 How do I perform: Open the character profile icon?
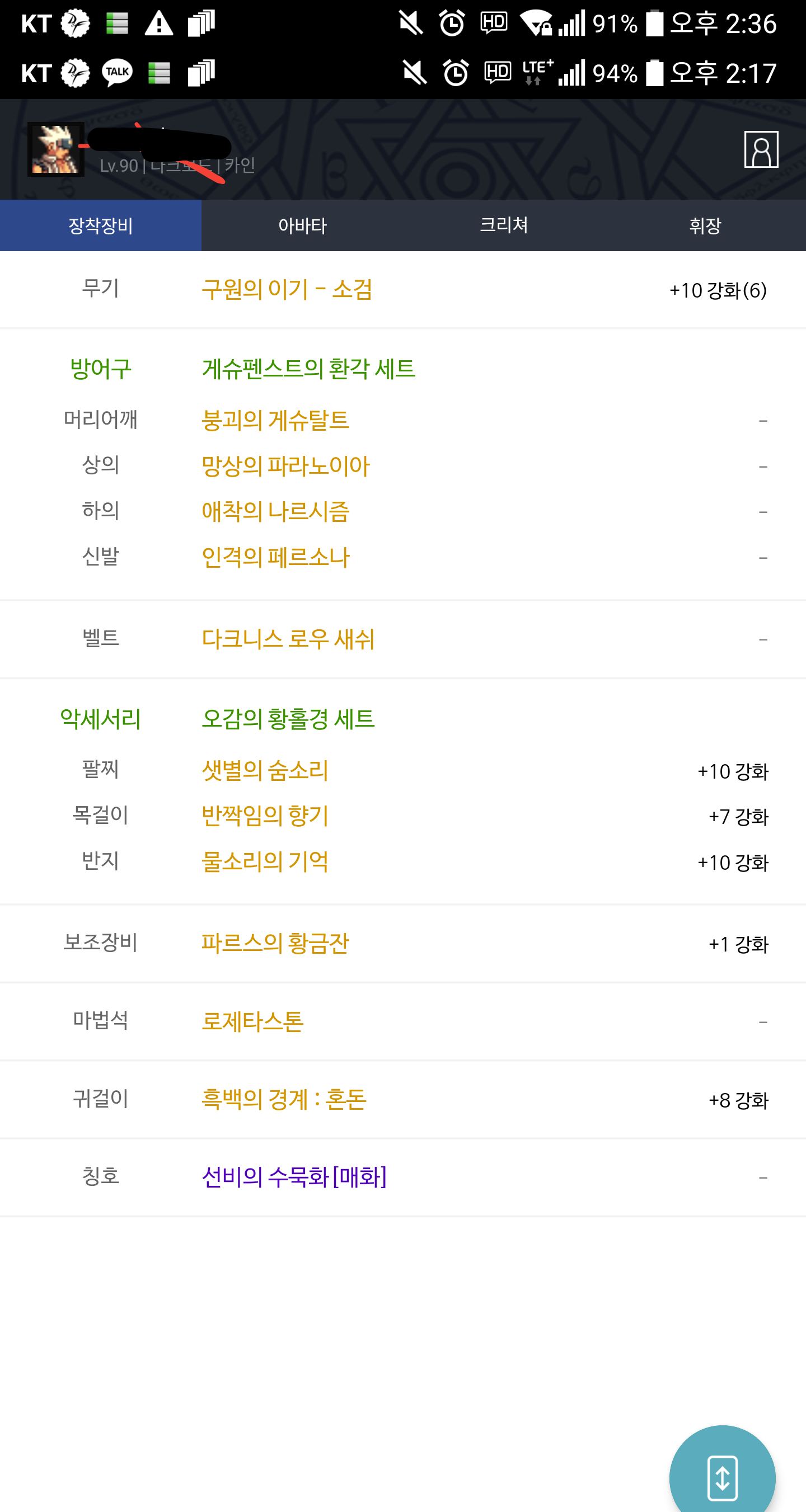pos(761,149)
